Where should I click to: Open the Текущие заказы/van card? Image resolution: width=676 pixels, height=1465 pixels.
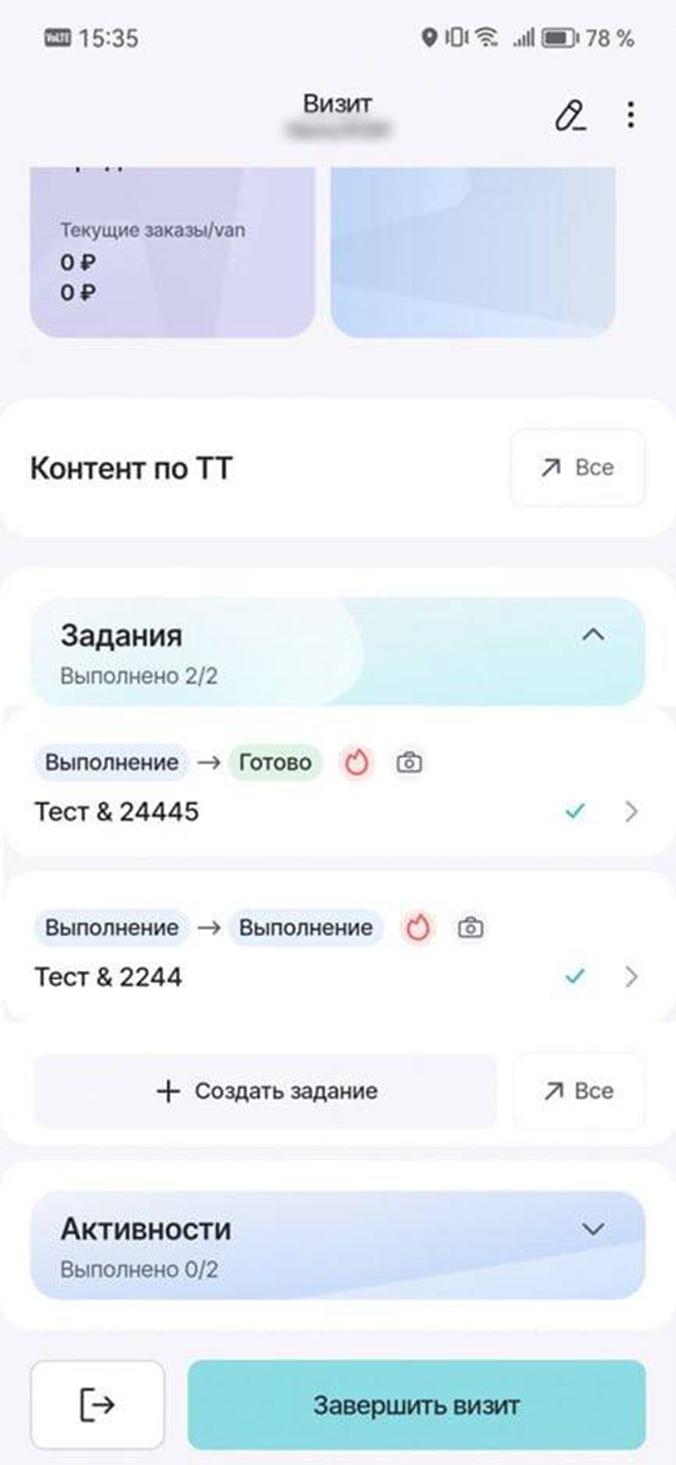pos(172,255)
